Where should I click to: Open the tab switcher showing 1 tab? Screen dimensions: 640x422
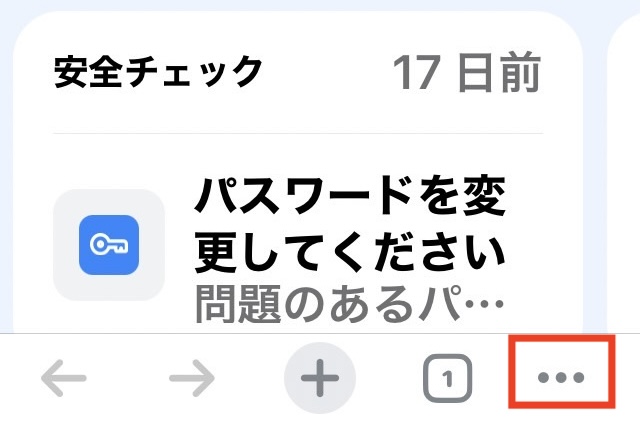pyautogui.click(x=449, y=378)
